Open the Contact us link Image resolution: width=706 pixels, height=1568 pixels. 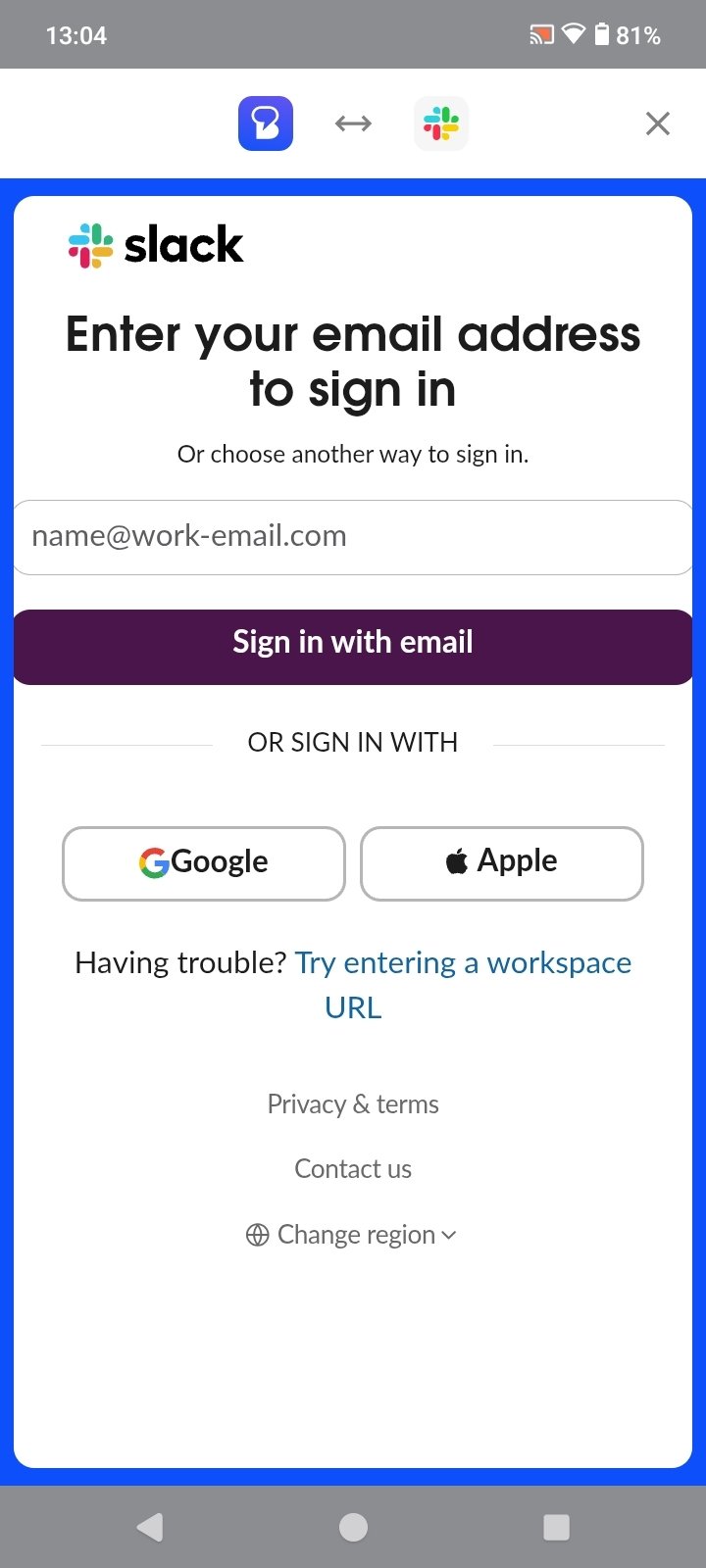(x=353, y=1169)
